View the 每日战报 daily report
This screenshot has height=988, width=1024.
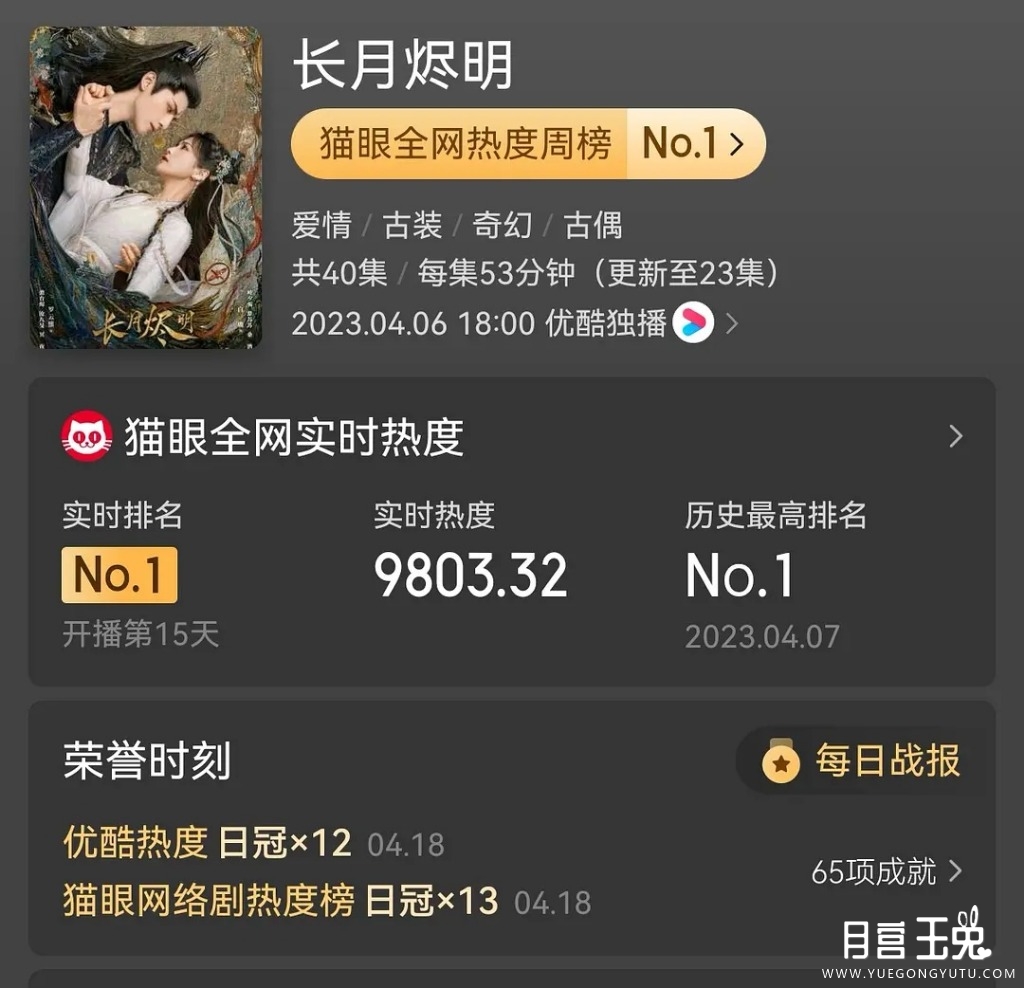pos(862,762)
